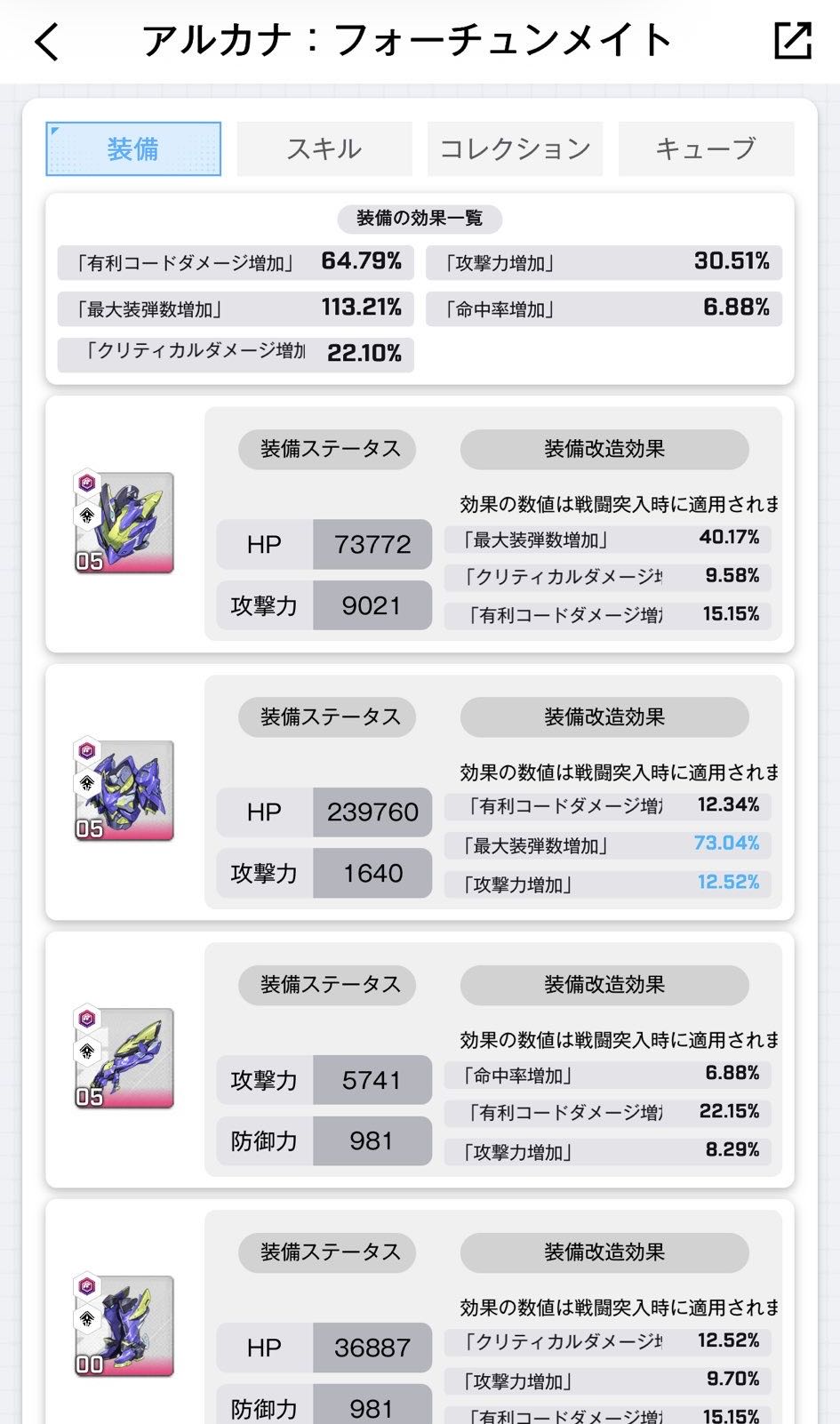This screenshot has width=840, height=1424.
Task: Open the キューブ tab
Action: (706, 148)
